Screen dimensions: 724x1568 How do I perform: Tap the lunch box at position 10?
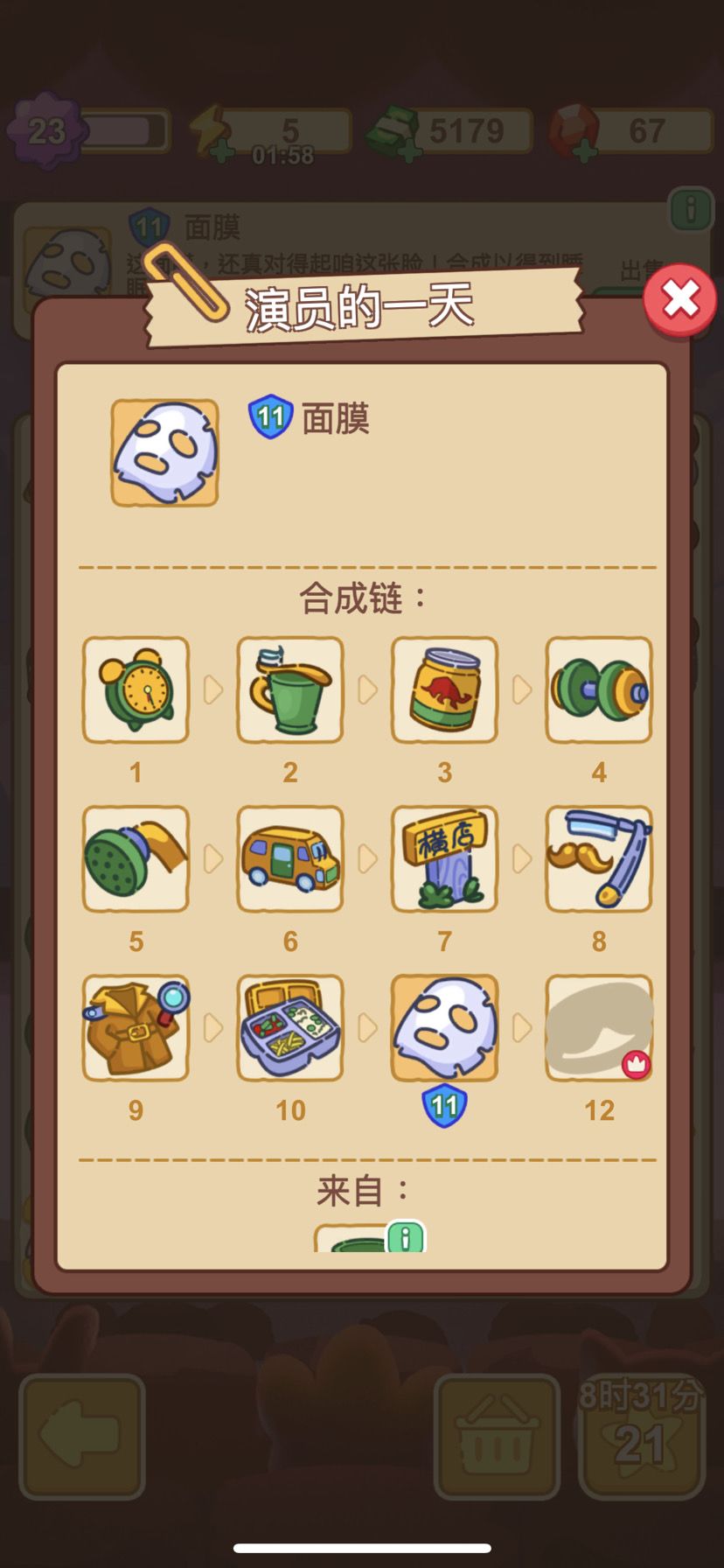coord(289,1027)
